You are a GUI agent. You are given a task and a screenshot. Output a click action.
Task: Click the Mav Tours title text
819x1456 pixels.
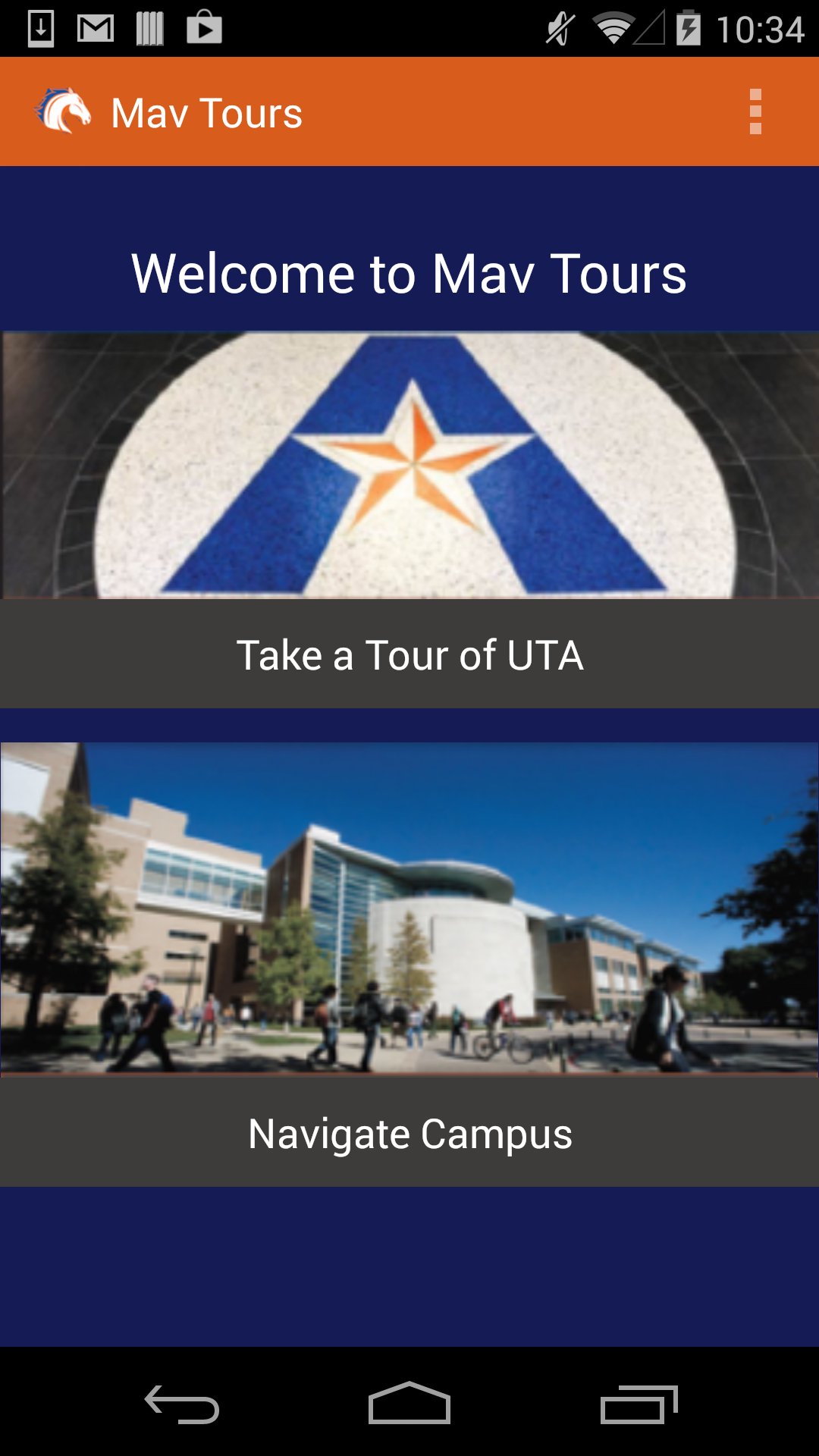[207, 112]
